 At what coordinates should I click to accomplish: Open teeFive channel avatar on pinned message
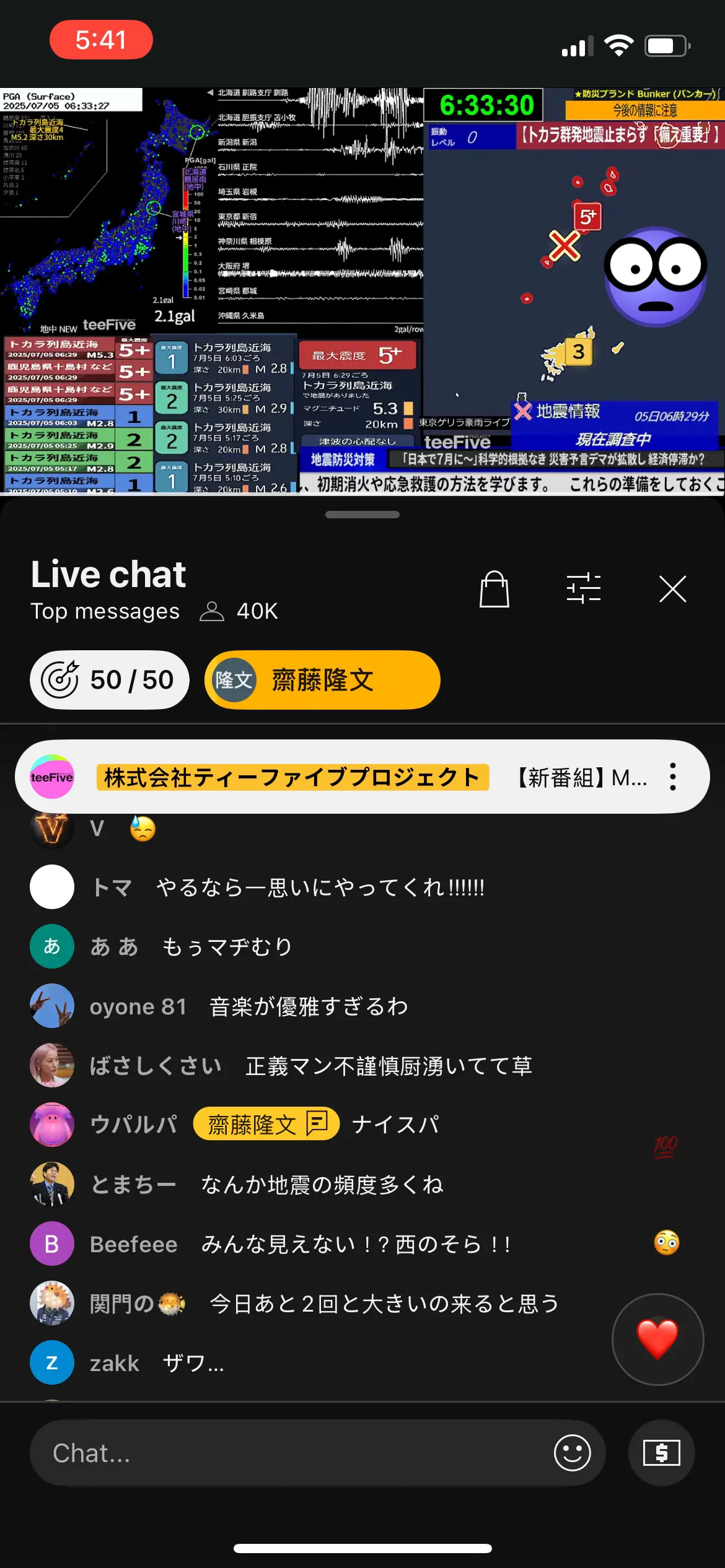click(x=51, y=778)
